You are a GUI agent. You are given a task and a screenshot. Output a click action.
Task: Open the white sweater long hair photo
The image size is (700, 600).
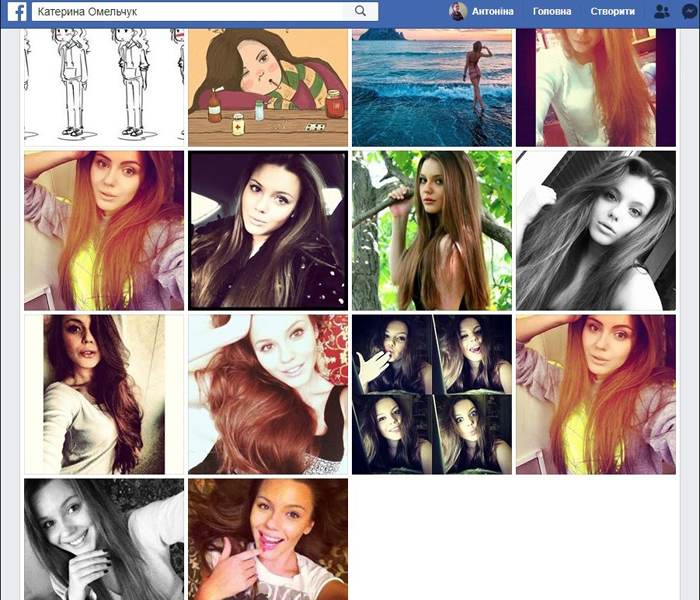(104, 394)
